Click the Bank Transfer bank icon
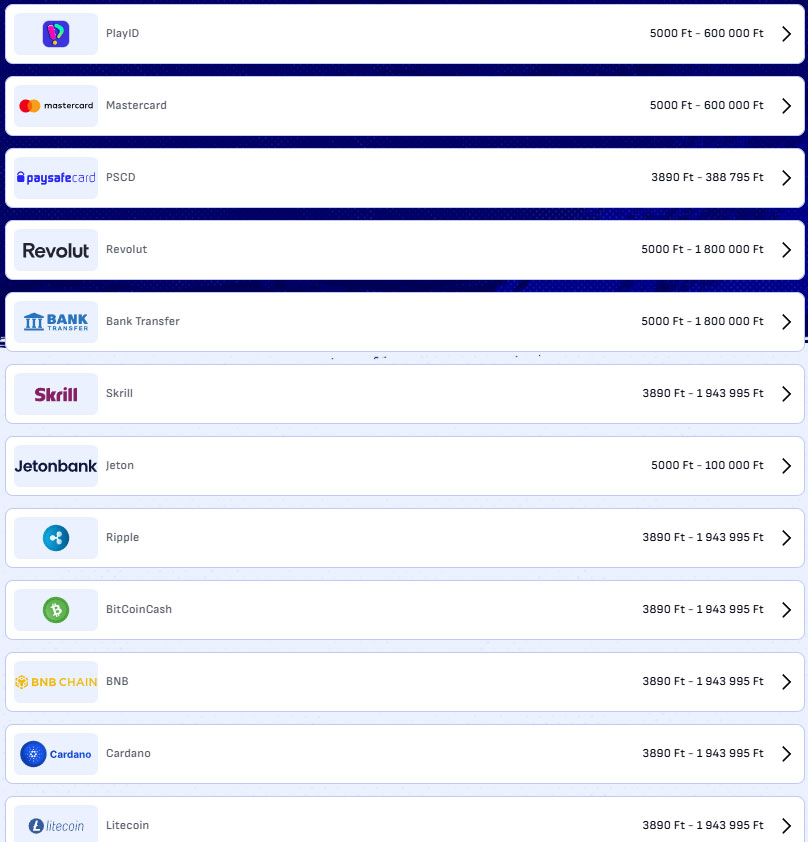 coord(55,321)
